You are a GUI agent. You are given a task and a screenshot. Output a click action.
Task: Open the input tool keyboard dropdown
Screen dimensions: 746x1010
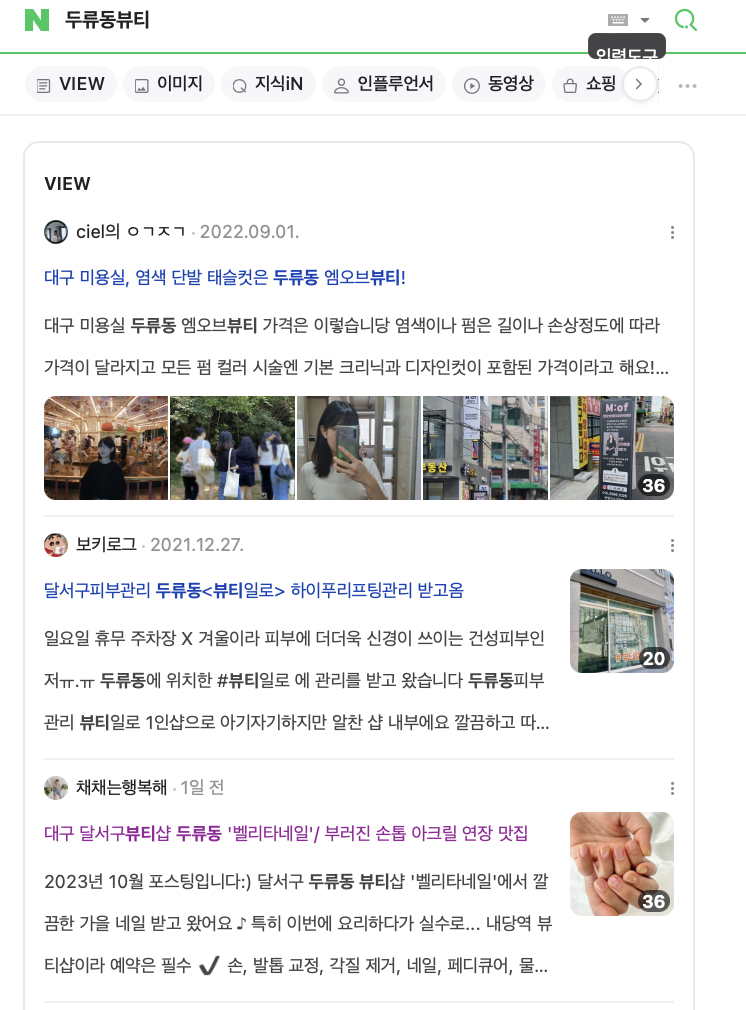point(629,20)
